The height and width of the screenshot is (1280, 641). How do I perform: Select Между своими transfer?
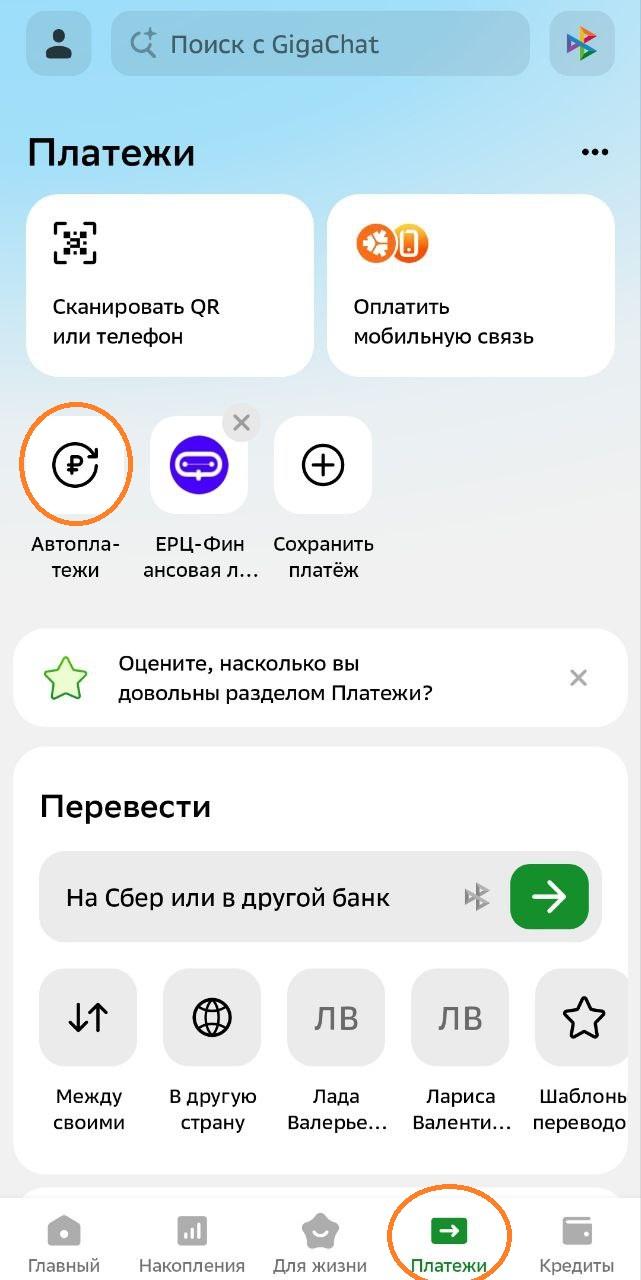tap(88, 1017)
